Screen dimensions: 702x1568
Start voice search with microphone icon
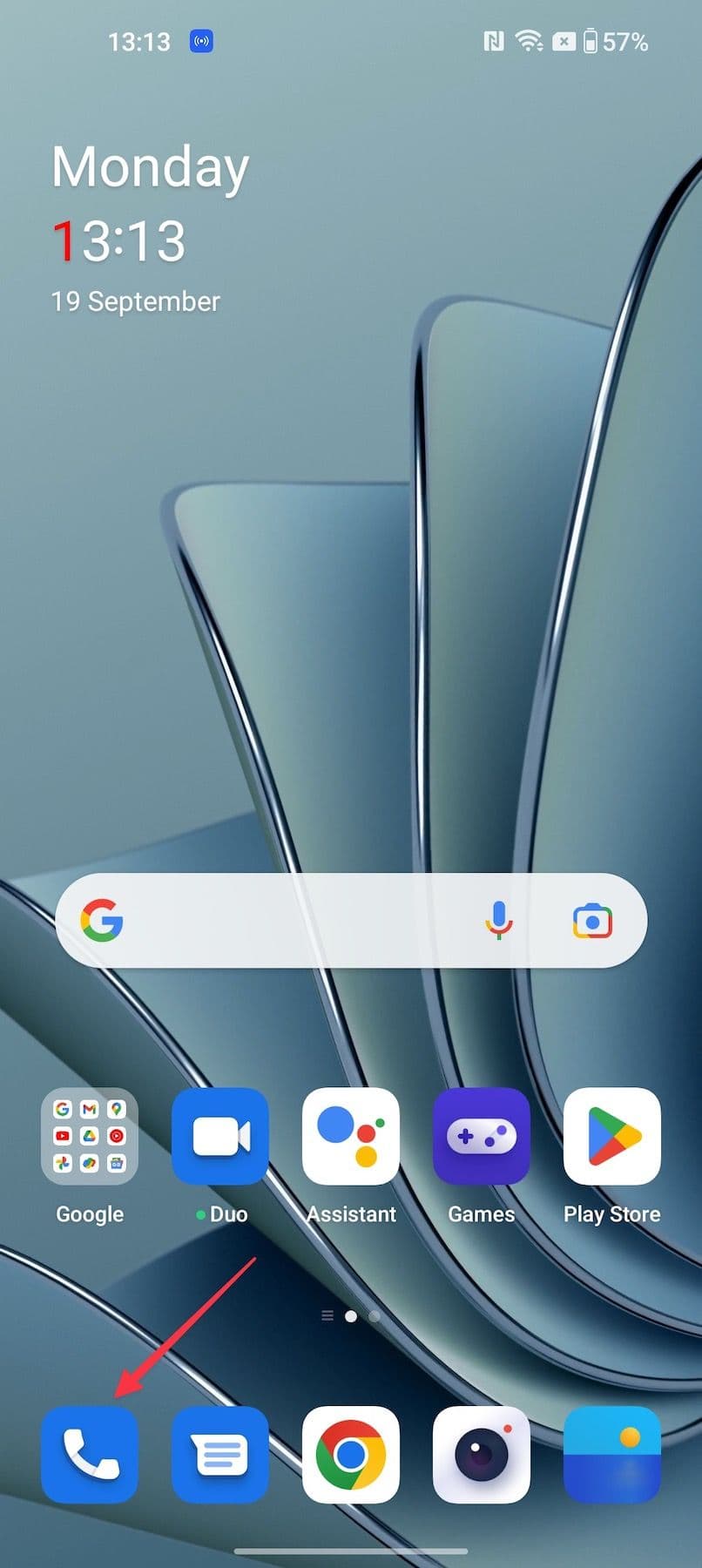coord(499,921)
